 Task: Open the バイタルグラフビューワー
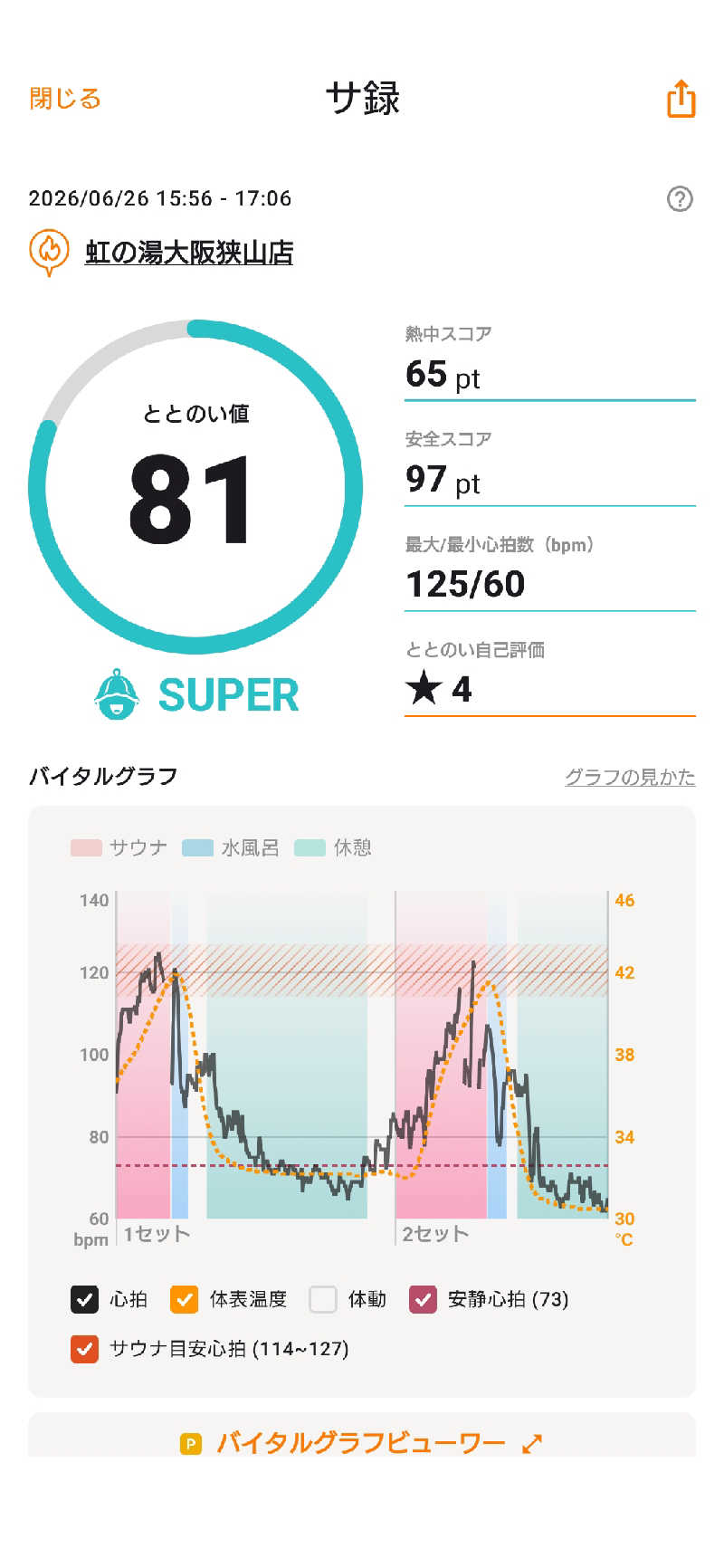(x=361, y=1442)
